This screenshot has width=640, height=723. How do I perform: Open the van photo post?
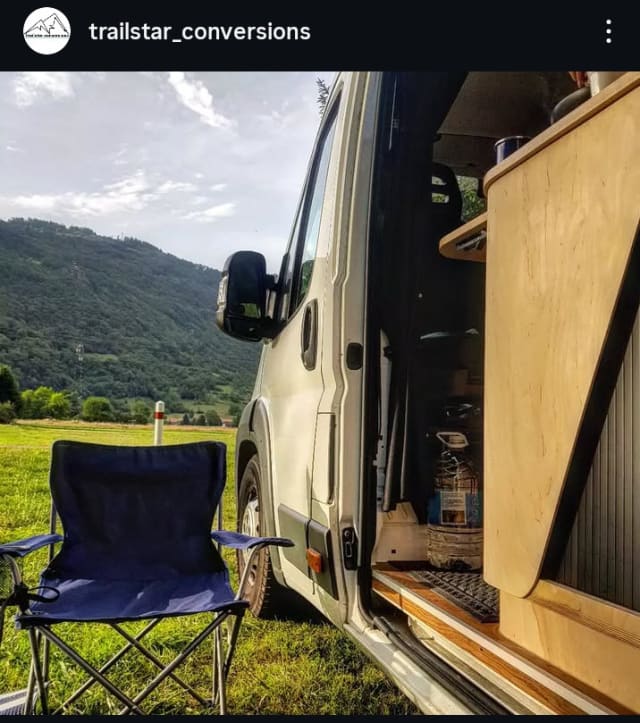[320, 392]
